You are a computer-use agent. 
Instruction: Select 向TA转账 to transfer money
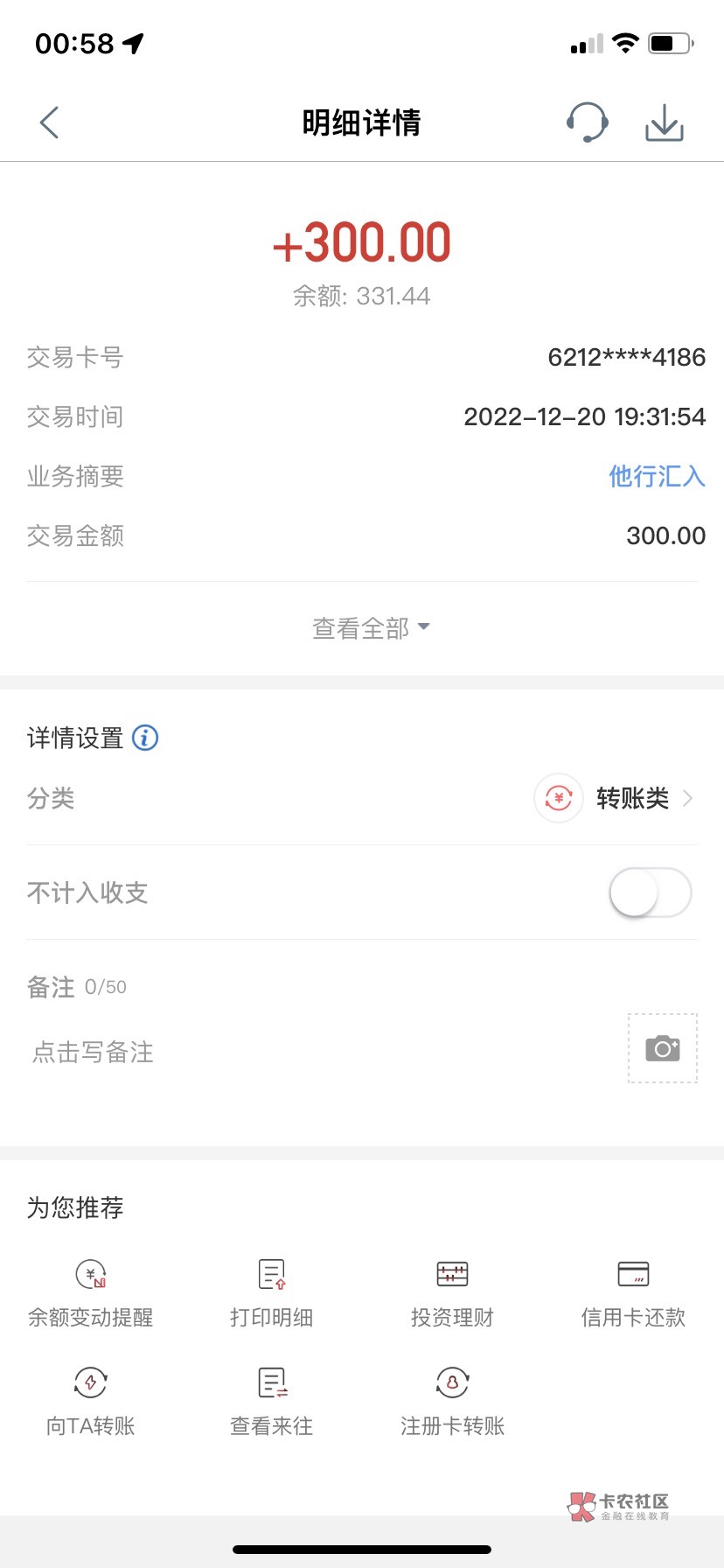pos(91,1400)
